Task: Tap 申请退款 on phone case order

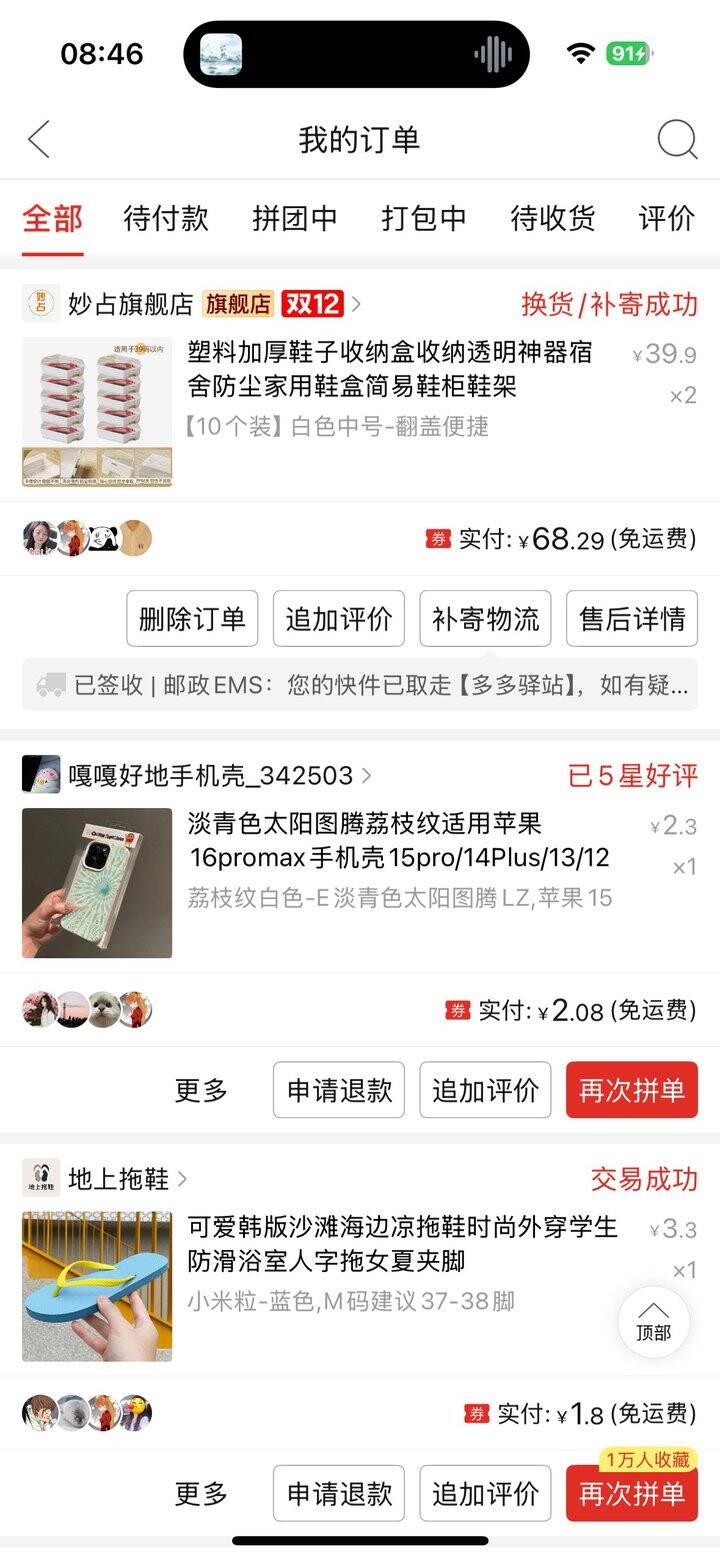Action: coord(339,1090)
